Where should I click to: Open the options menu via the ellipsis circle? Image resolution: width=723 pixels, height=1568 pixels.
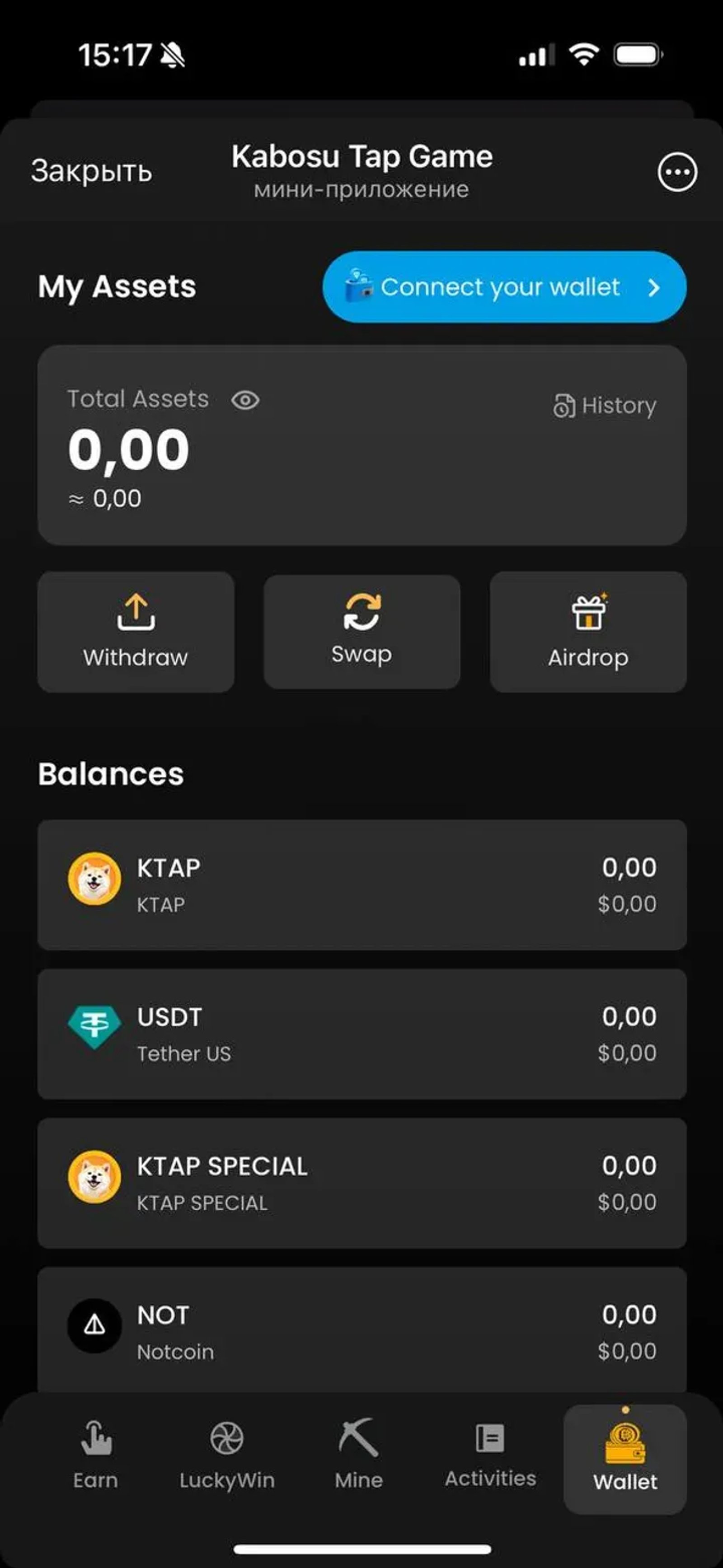677,172
